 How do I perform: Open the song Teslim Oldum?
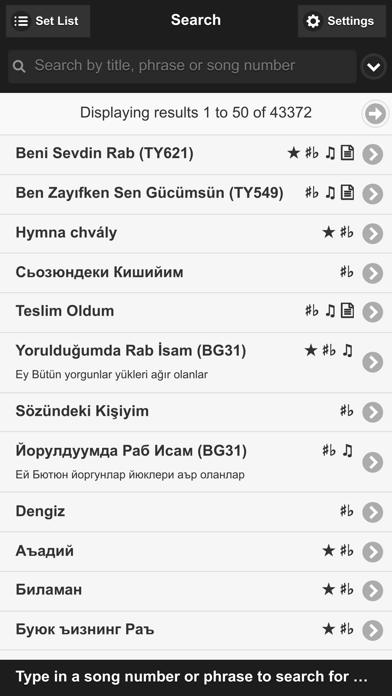(196, 312)
